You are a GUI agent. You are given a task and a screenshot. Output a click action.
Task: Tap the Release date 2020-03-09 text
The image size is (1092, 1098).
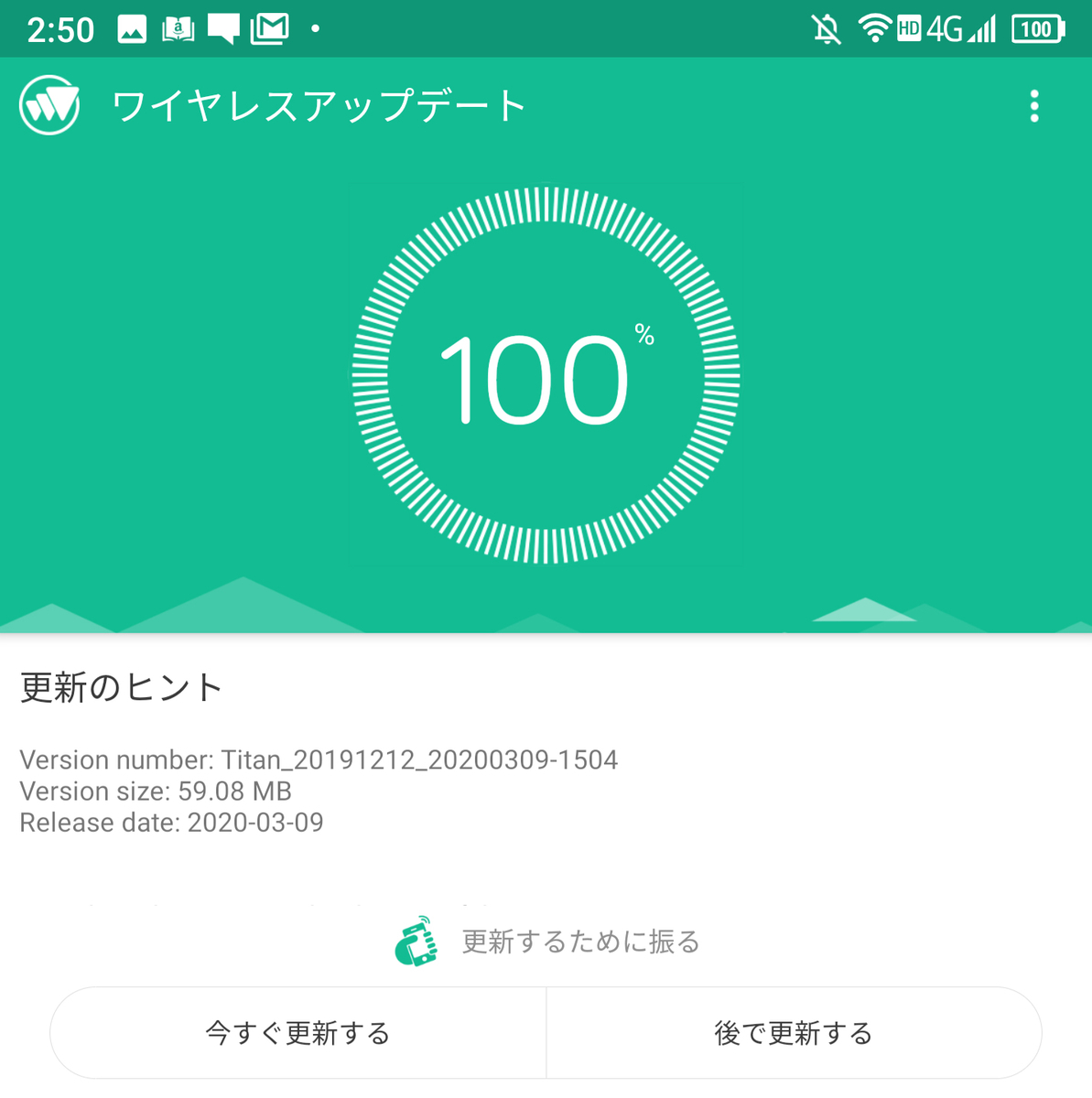click(172, 822)
